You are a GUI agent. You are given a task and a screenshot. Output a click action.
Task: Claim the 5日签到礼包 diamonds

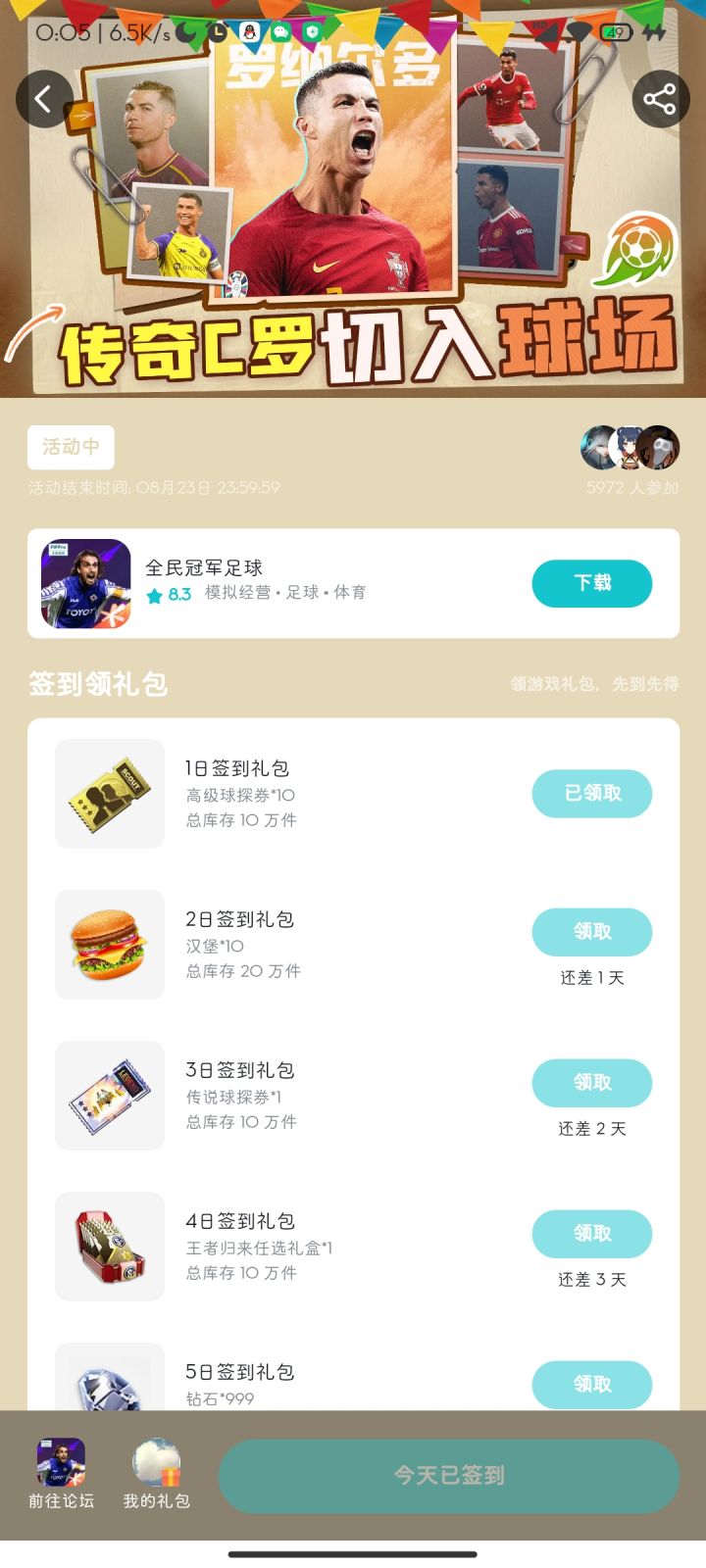[591, 1384]
